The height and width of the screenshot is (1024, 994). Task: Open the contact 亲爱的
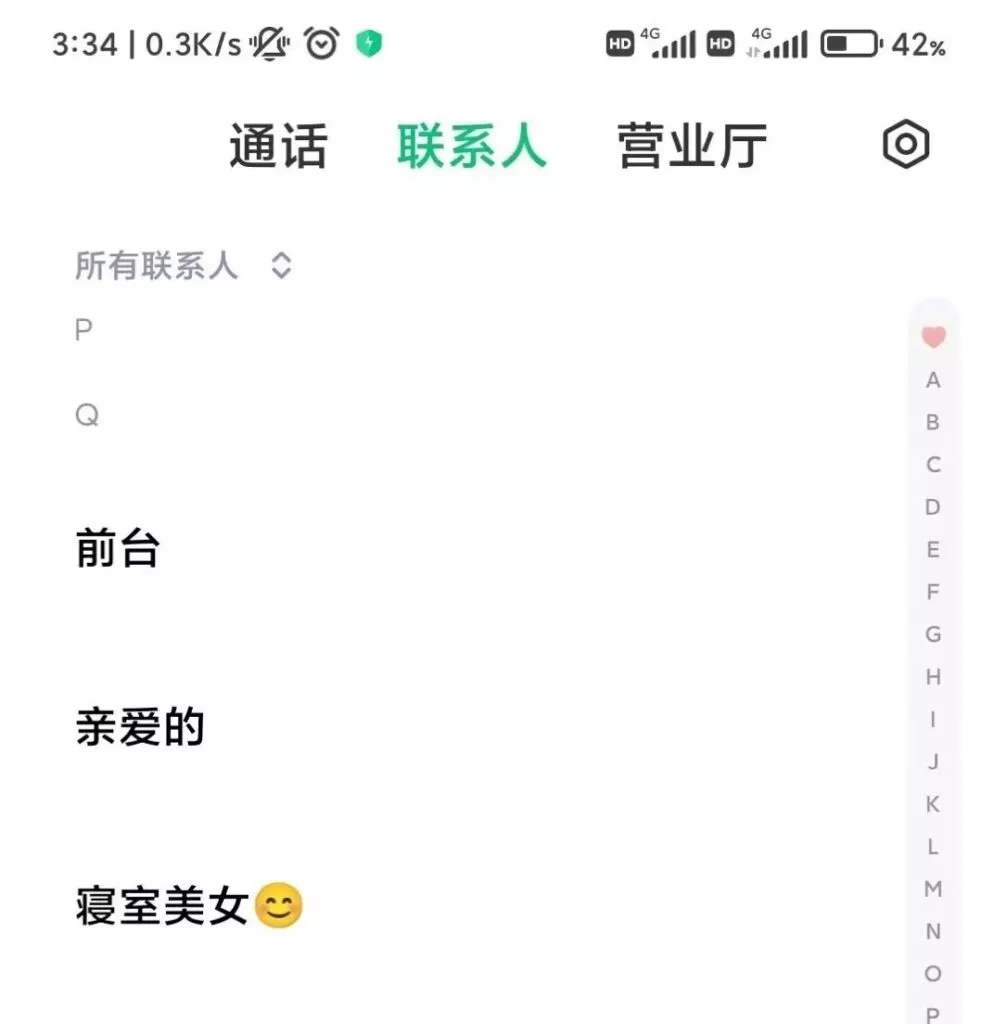tap(140, 728)
